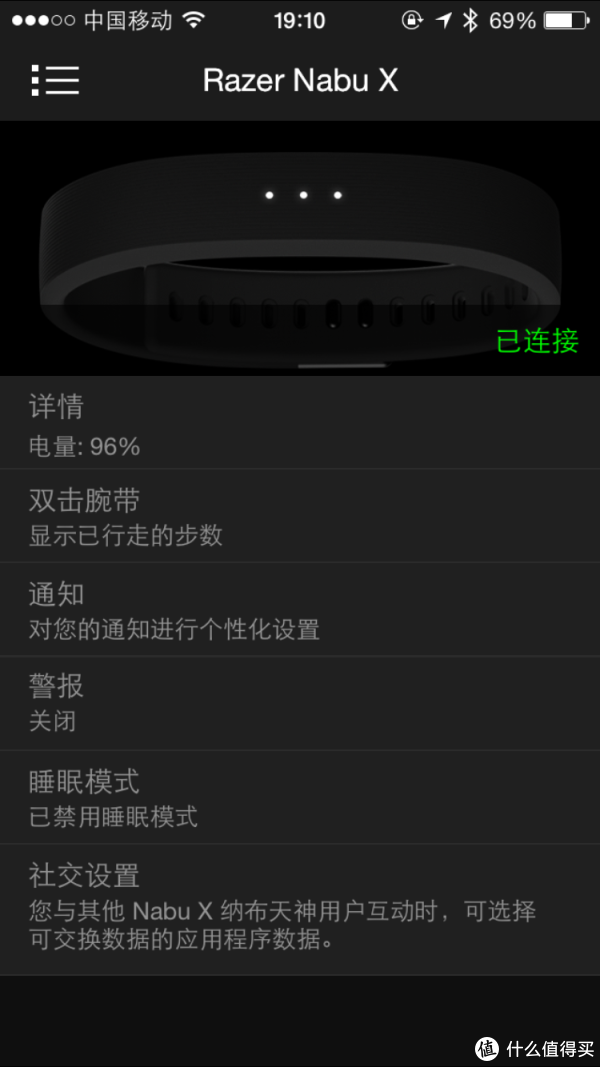Viewport: 600px width, 1067px height.
Task: Open the side menu drawer
Action: (x=55, y=80)
